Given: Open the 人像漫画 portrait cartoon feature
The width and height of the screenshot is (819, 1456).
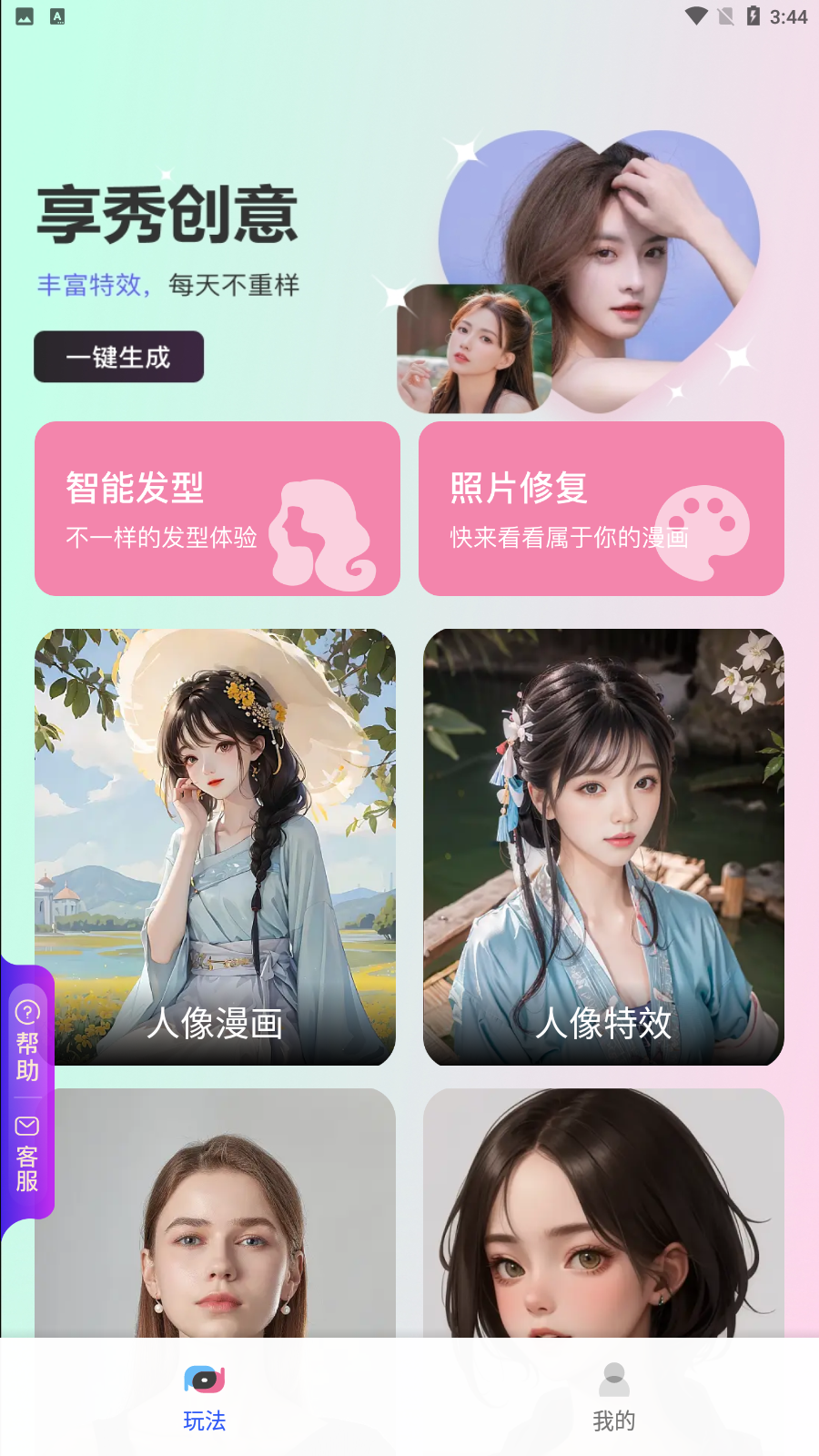Looking at the screenshot, I should (217, 844).
